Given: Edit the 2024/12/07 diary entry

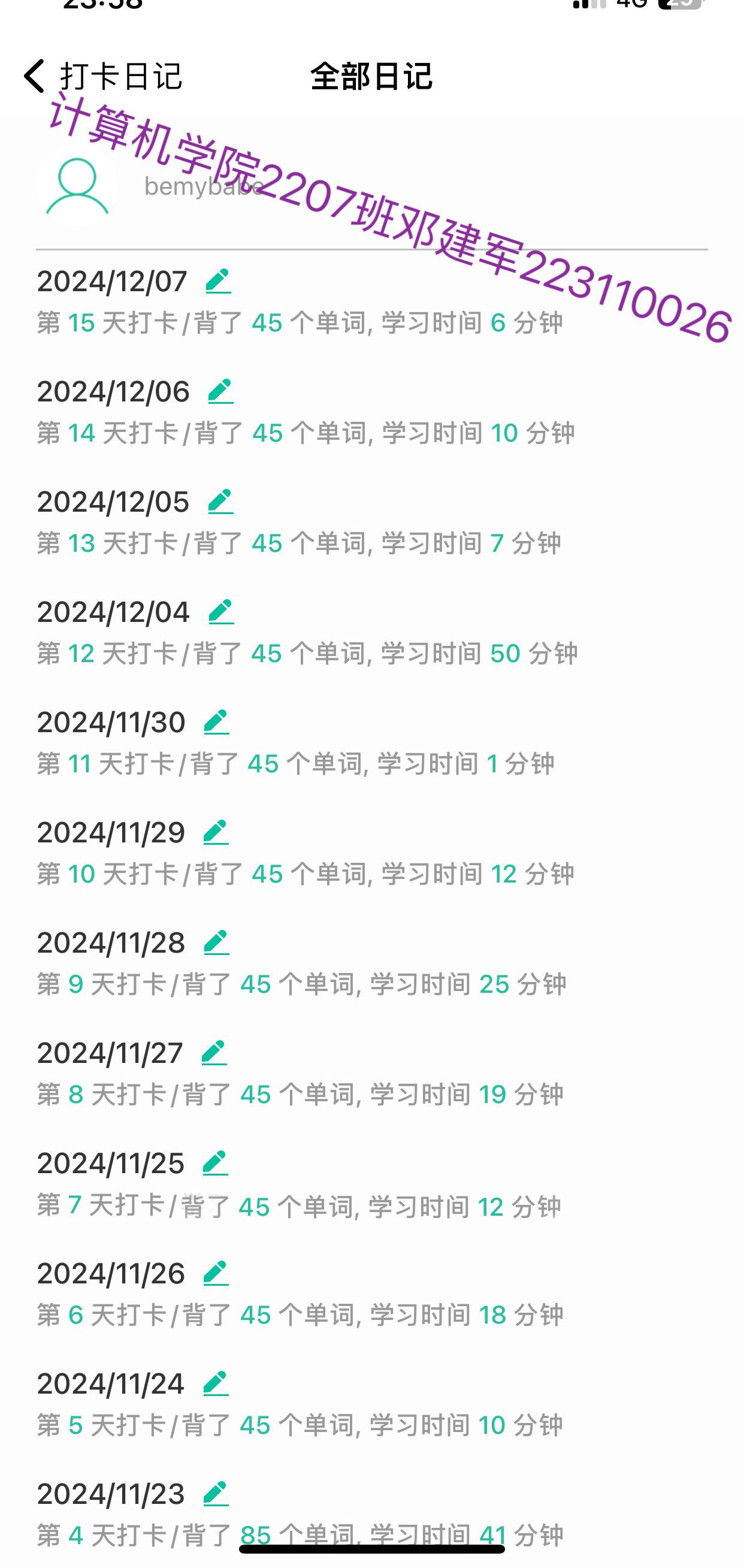Looking at the screenshot, I should pyautogui.click(x=219, y=281).
